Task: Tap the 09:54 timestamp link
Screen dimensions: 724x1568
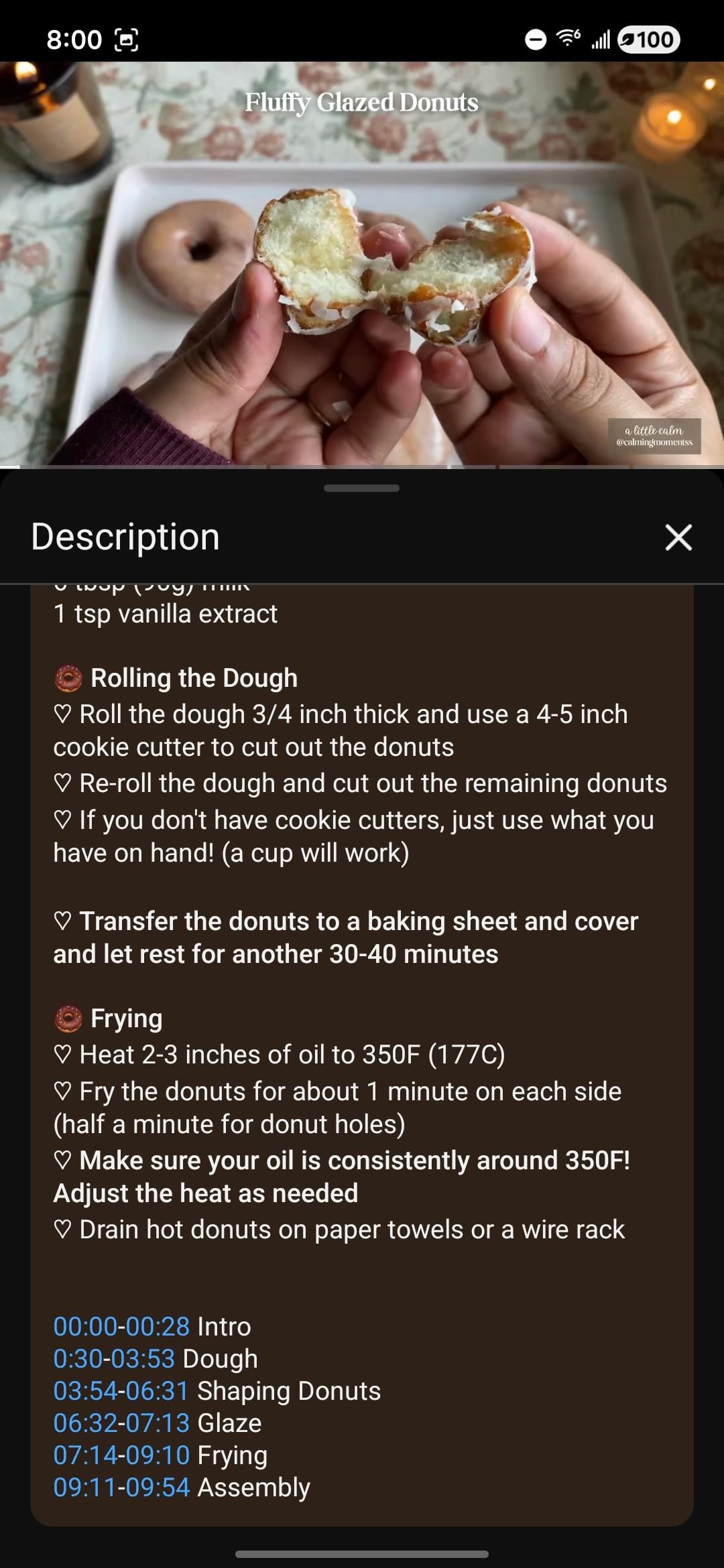Action: coord(158,1487)
